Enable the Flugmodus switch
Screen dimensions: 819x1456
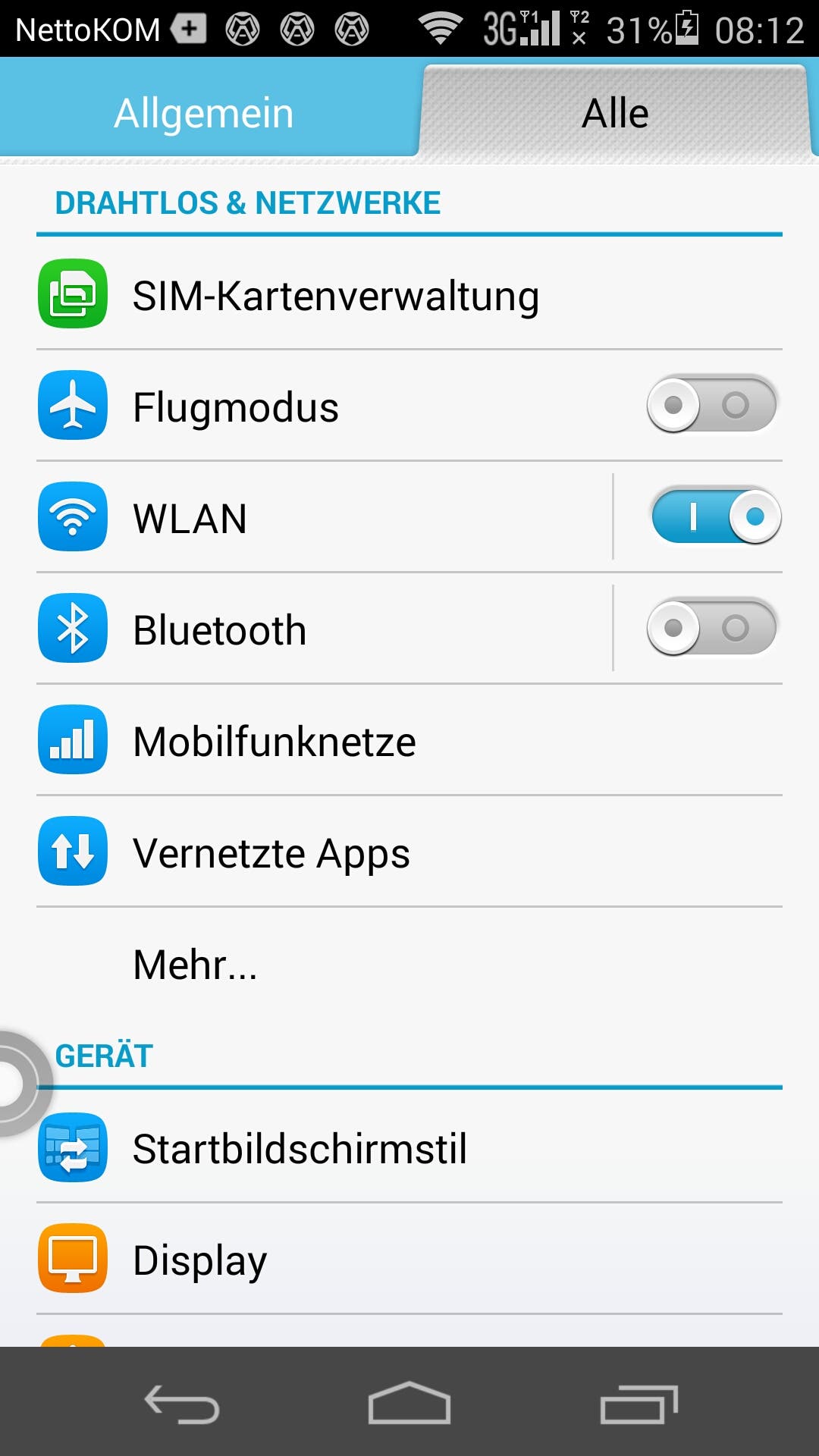(x=712, y=405)
